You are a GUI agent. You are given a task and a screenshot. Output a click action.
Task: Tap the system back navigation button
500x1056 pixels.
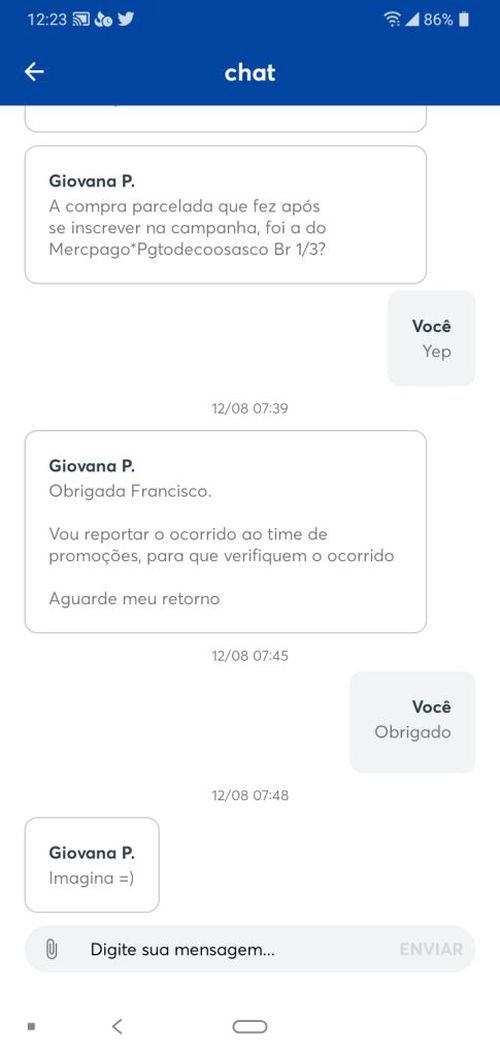pyautogui.click(x=117, y=1026)
